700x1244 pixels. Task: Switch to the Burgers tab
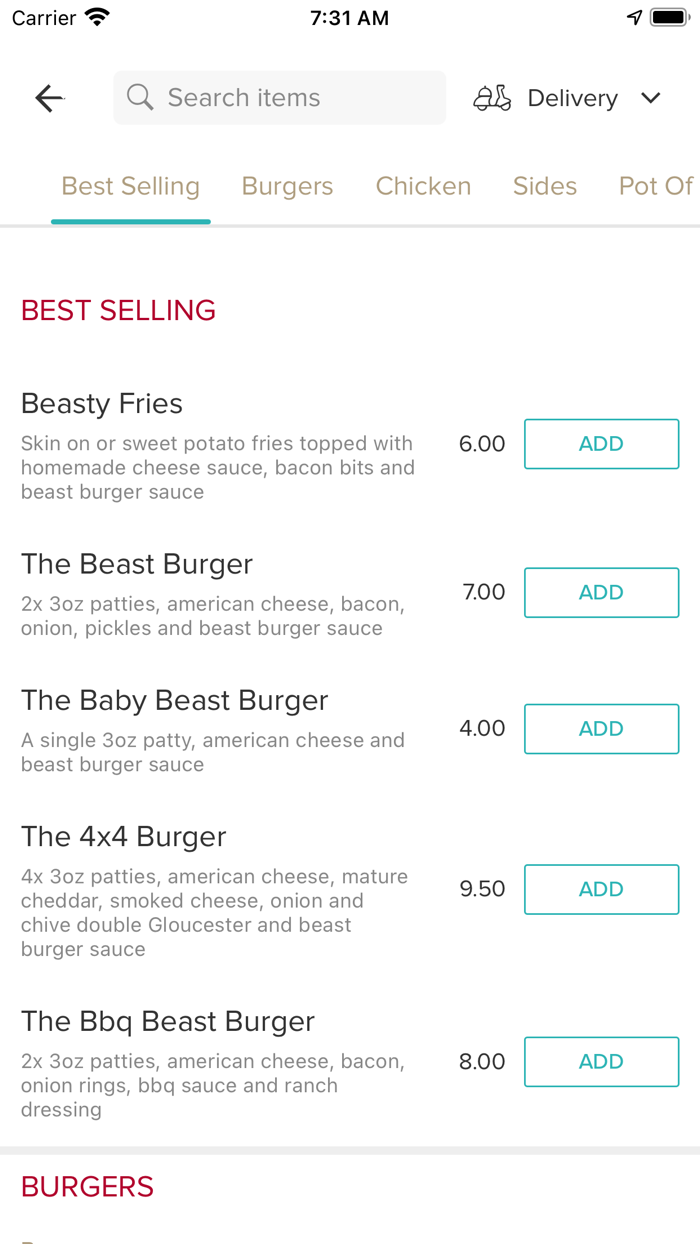[x=287, y=186]
